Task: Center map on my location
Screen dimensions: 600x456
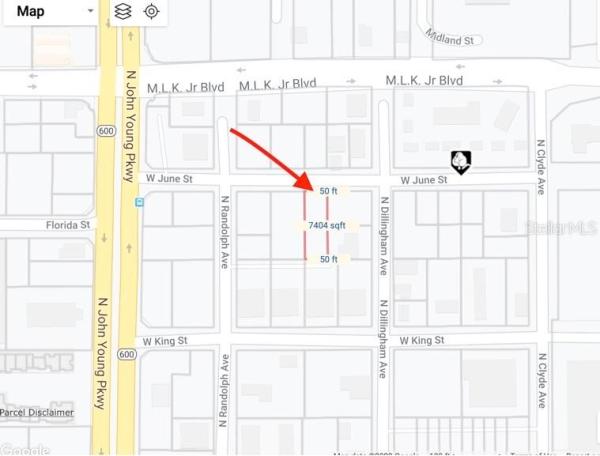Action: click(x=151, y=11)
